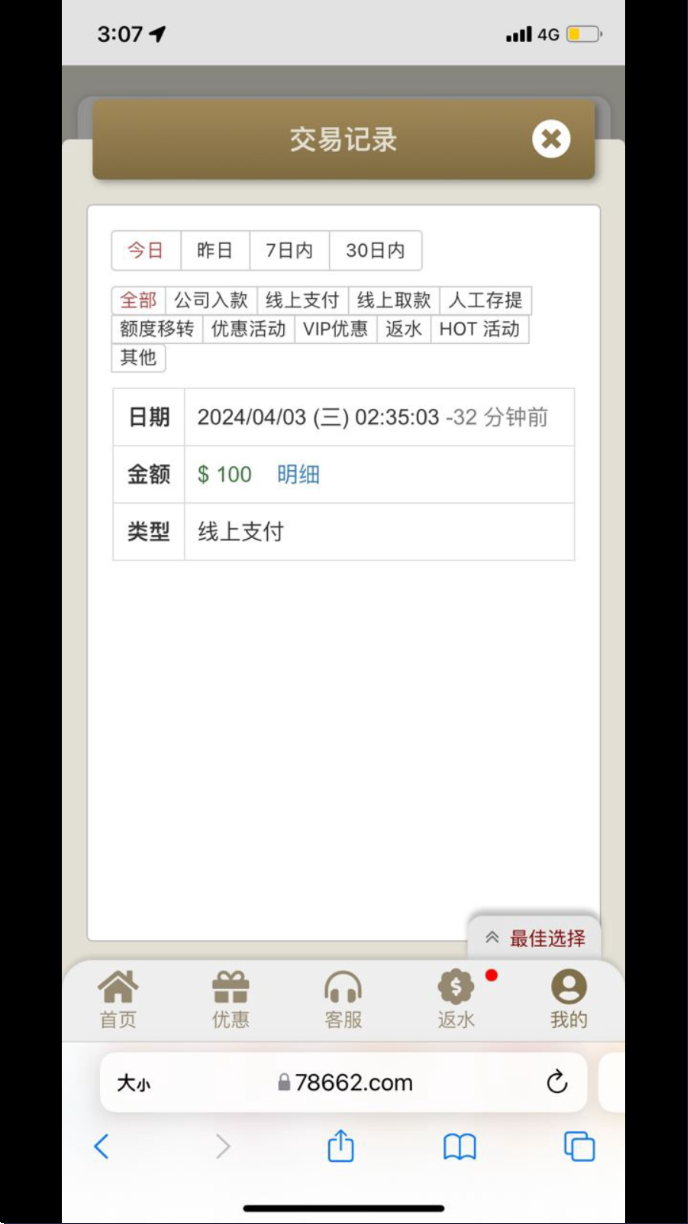
Task: Reload the page in Safari
Action: coord(557,1082)
